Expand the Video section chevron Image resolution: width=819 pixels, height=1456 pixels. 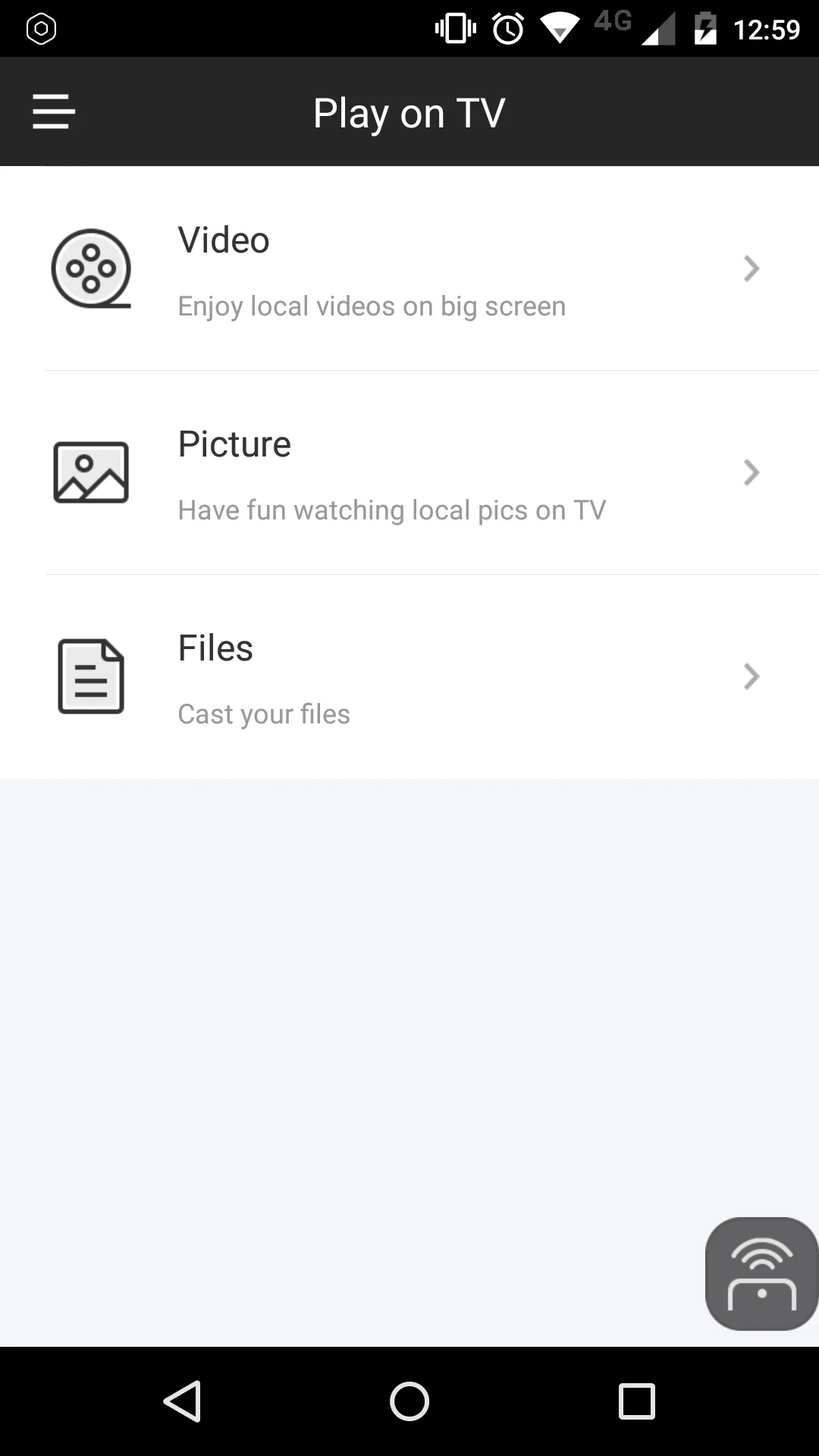(751, 268)
